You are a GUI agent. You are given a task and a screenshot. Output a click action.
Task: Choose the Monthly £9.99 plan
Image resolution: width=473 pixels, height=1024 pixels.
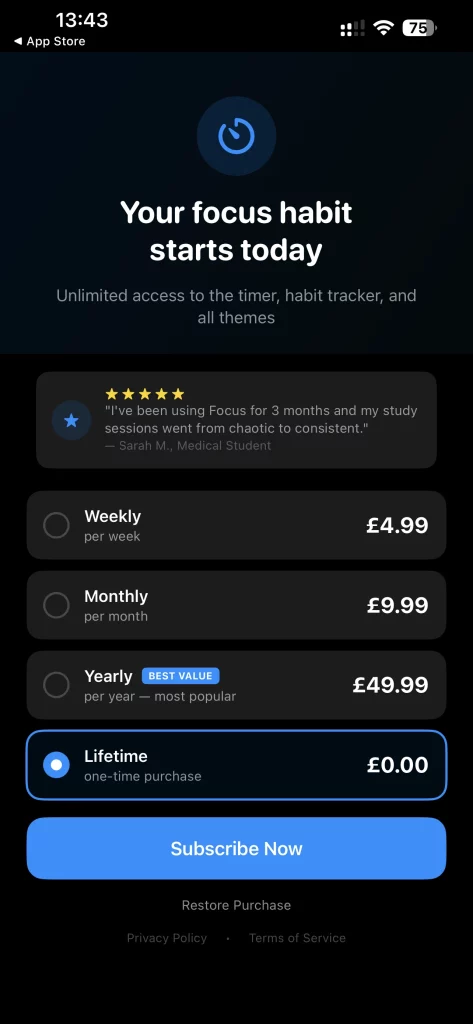(x=236, y=605)
